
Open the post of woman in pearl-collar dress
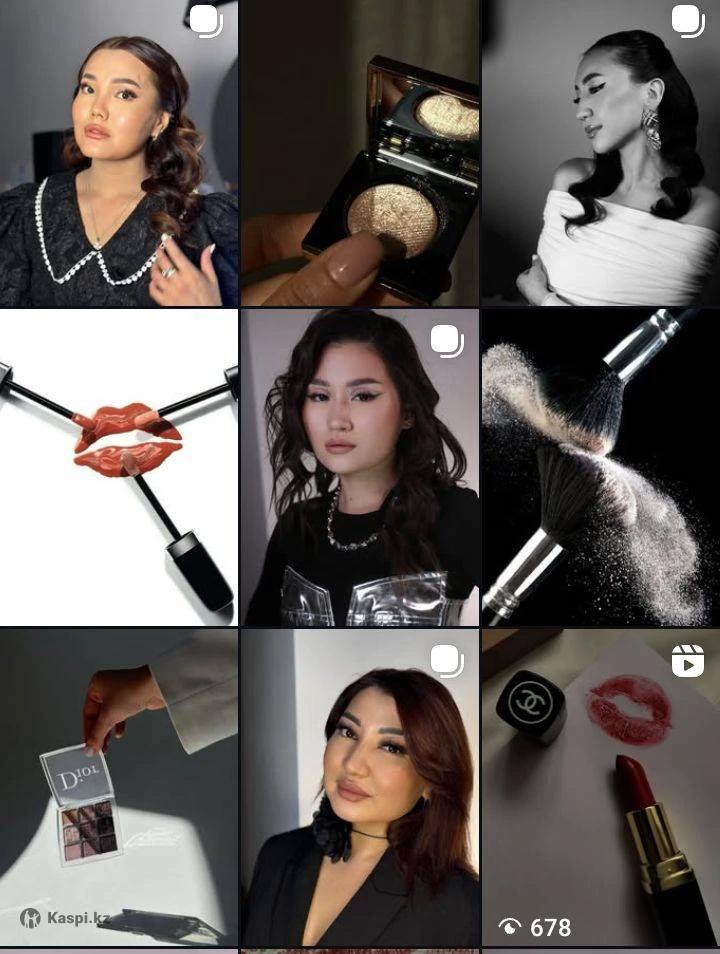(x=119, y=153)
